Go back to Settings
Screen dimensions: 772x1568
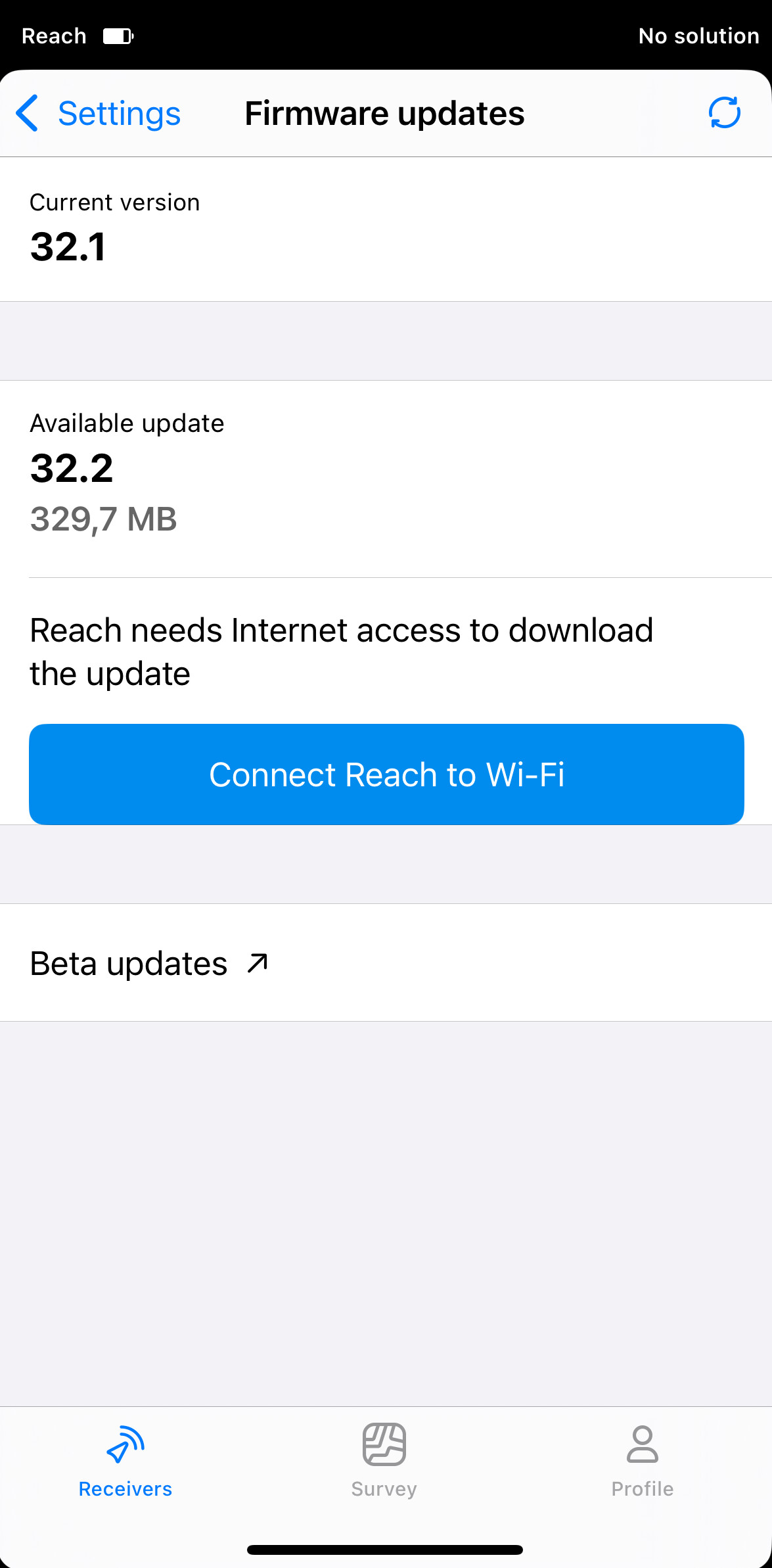pos(99,114)
